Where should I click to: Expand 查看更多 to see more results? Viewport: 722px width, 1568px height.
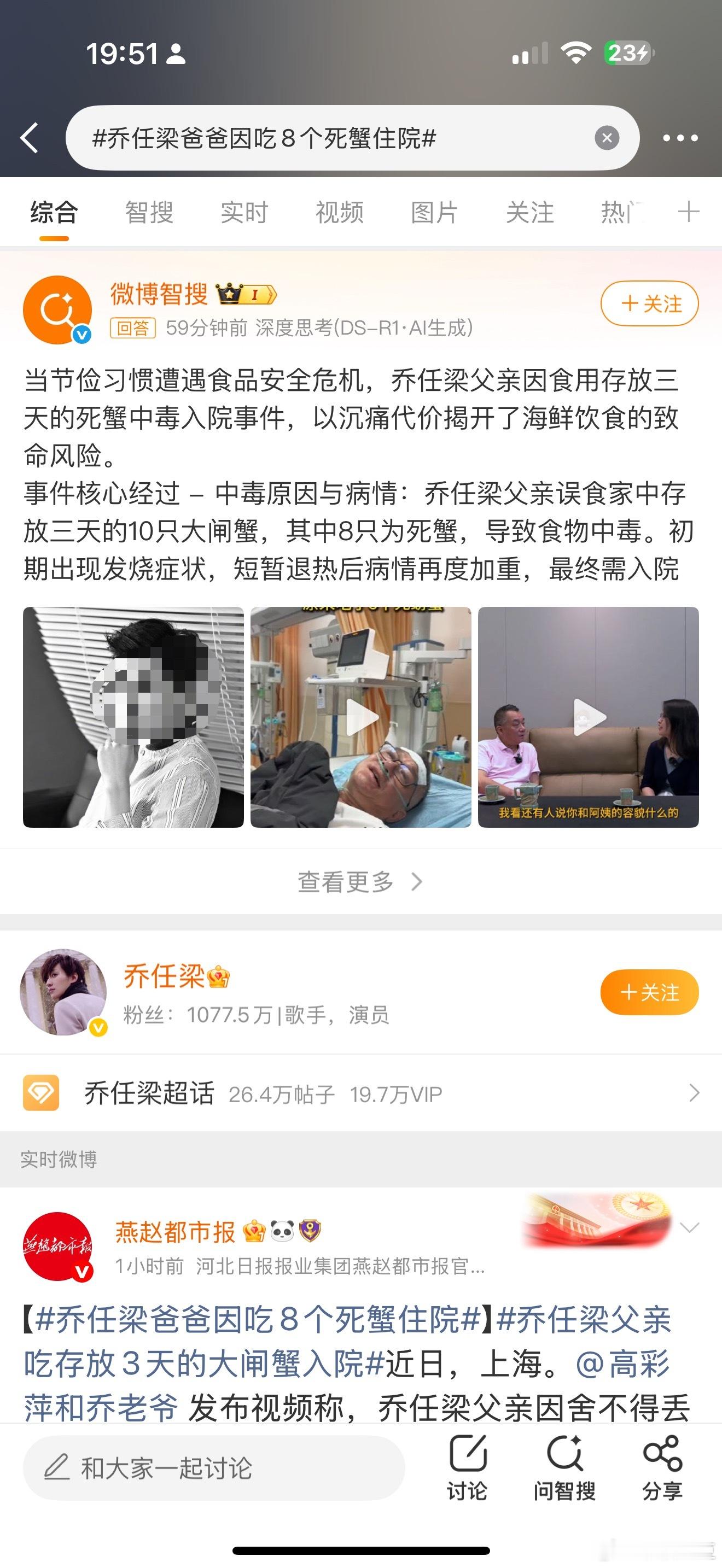pyautogui.click(x=361, y=881)
